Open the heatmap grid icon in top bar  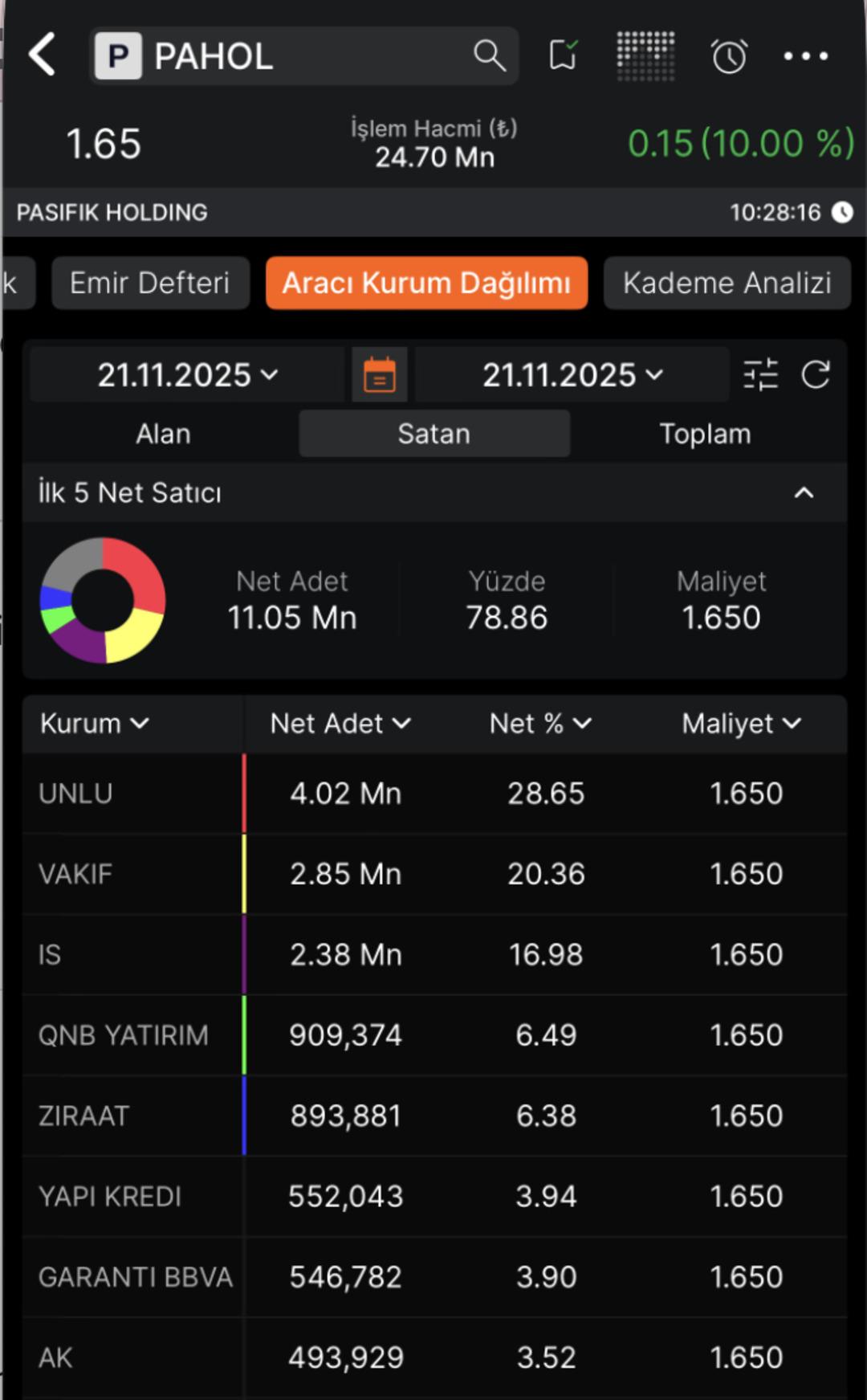tap(646, 56)
